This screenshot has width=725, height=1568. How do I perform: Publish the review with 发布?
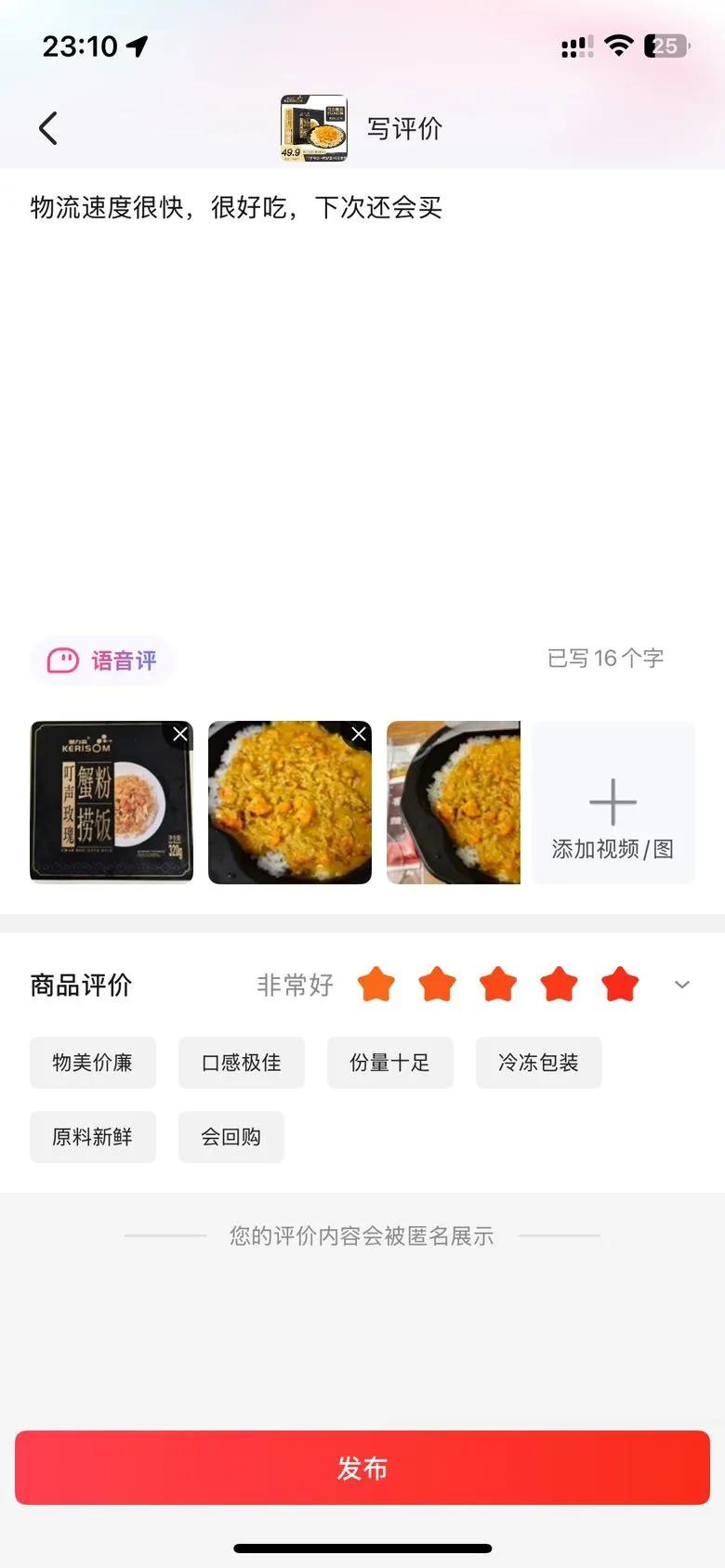pos(362,1468)
